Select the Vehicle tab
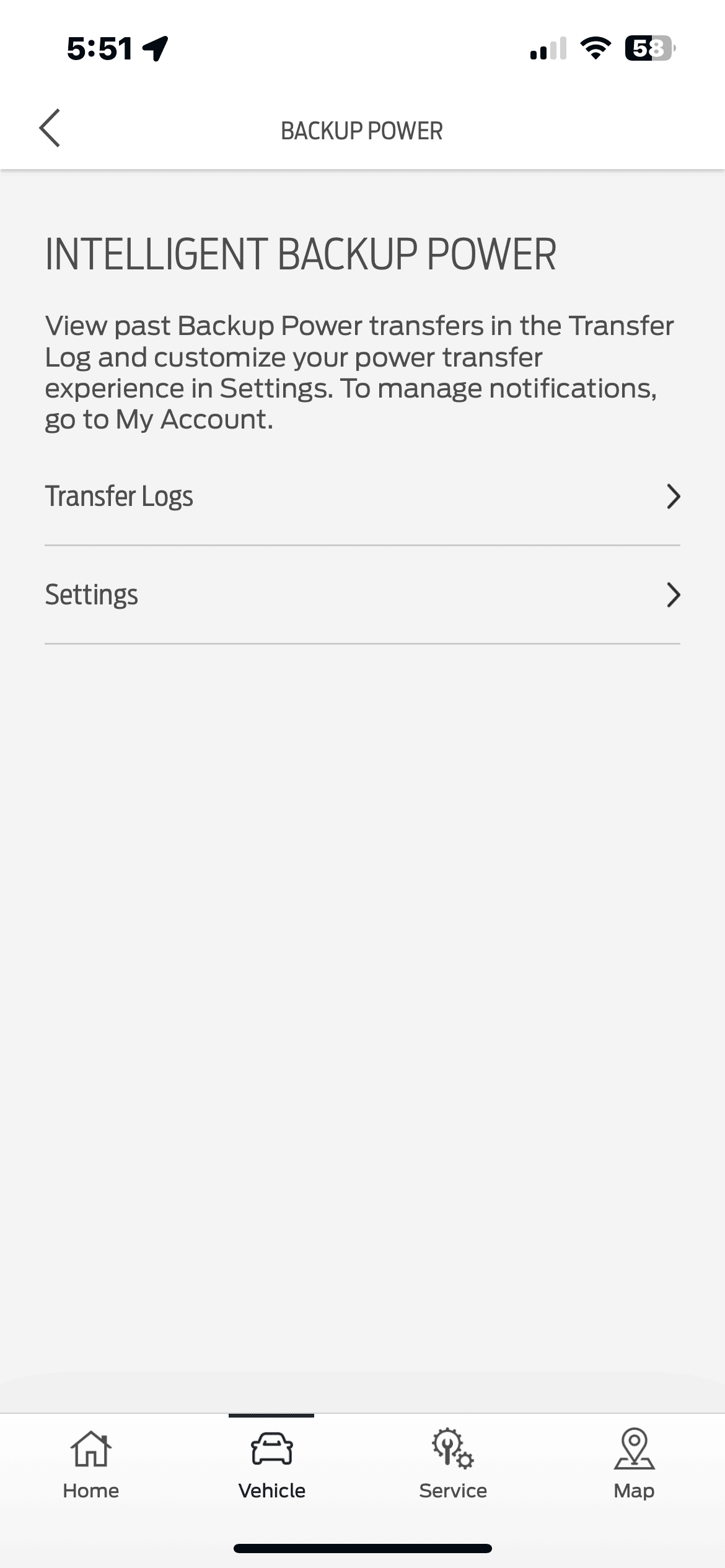The width and height of the screenshot is (725, 1568). (271, 1464)
